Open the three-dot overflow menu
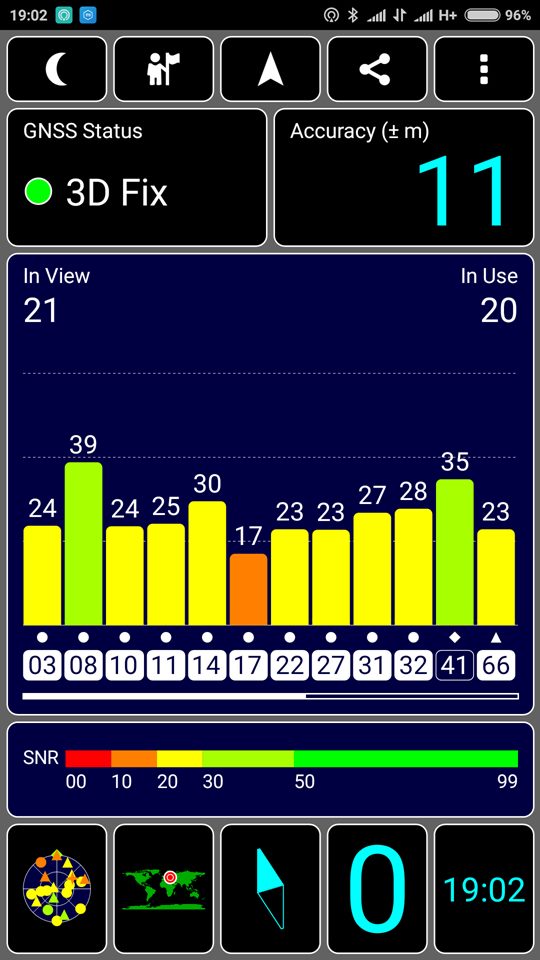The image size is (540, 960). (484, 69)
